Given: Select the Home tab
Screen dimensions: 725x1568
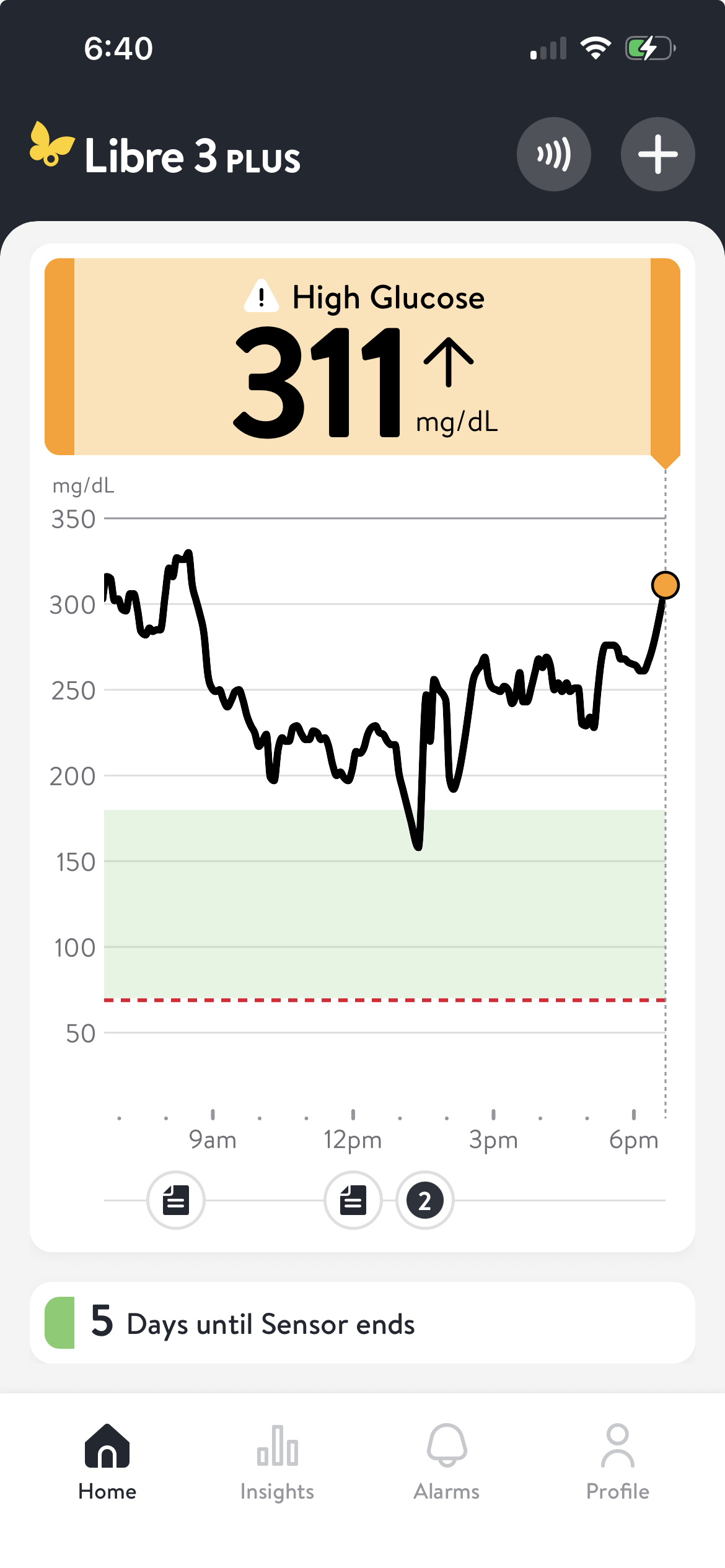Looking at the screenshot, I should [107, 1461].
